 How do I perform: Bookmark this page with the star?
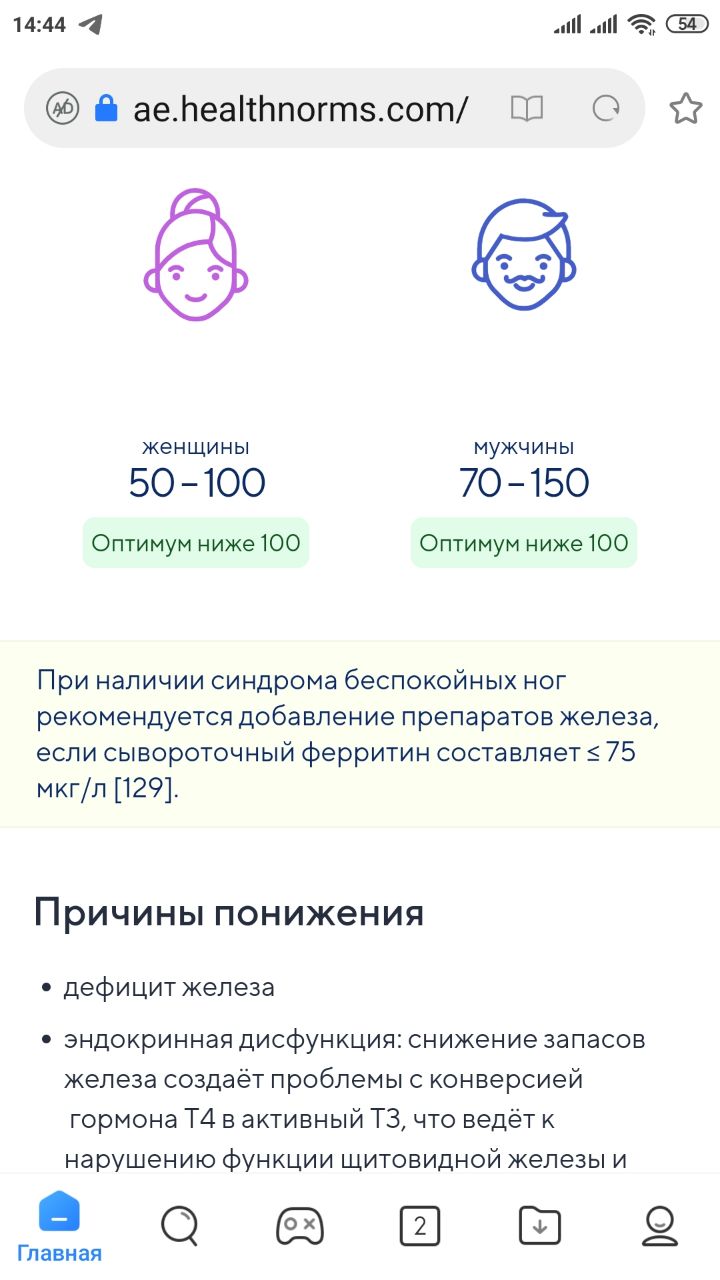click(686, 108)
